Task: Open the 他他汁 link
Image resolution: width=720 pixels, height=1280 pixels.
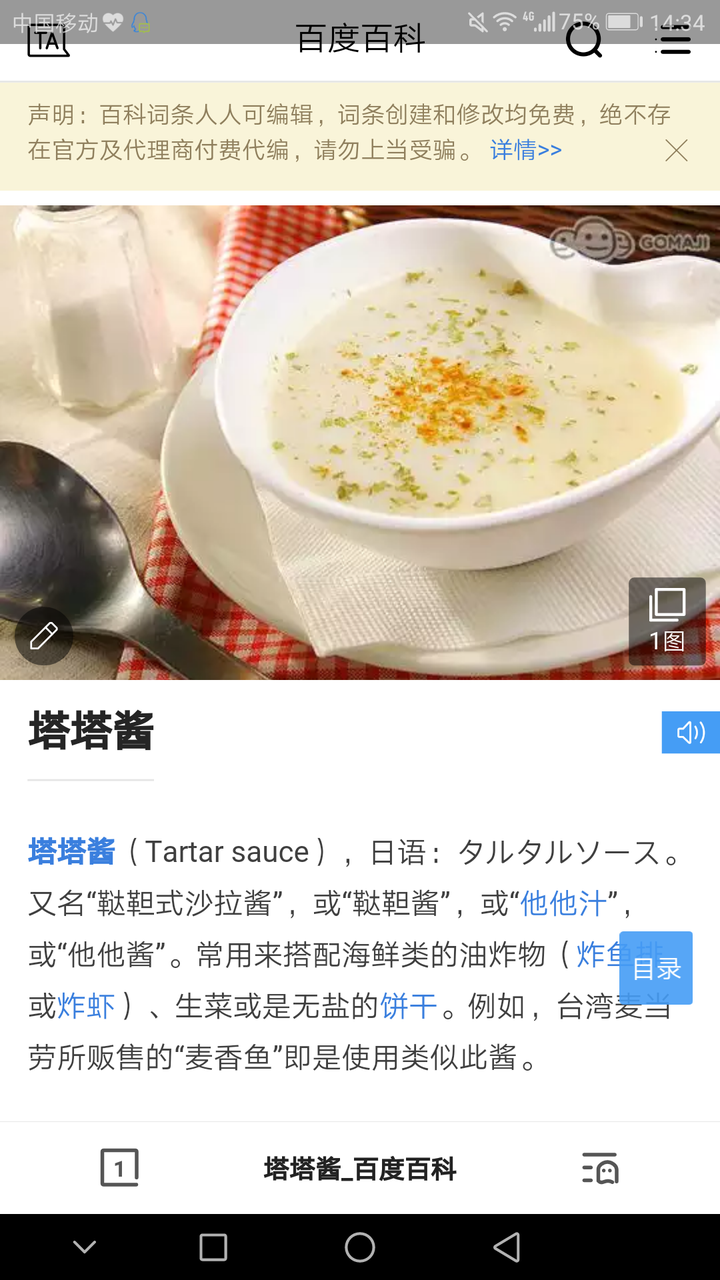Action: pos(563,903)
